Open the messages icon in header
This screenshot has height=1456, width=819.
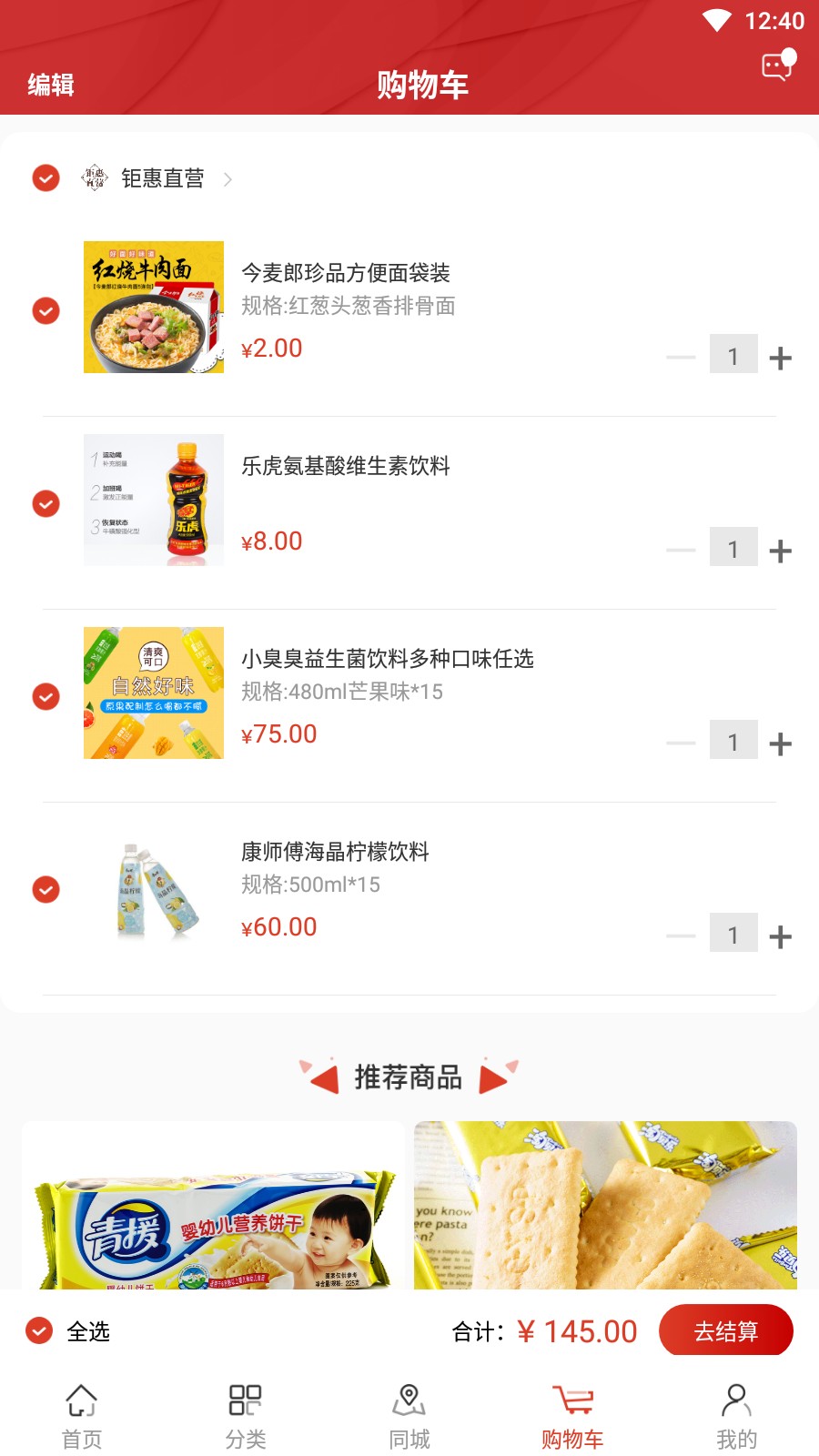click(x=778, y=66)
